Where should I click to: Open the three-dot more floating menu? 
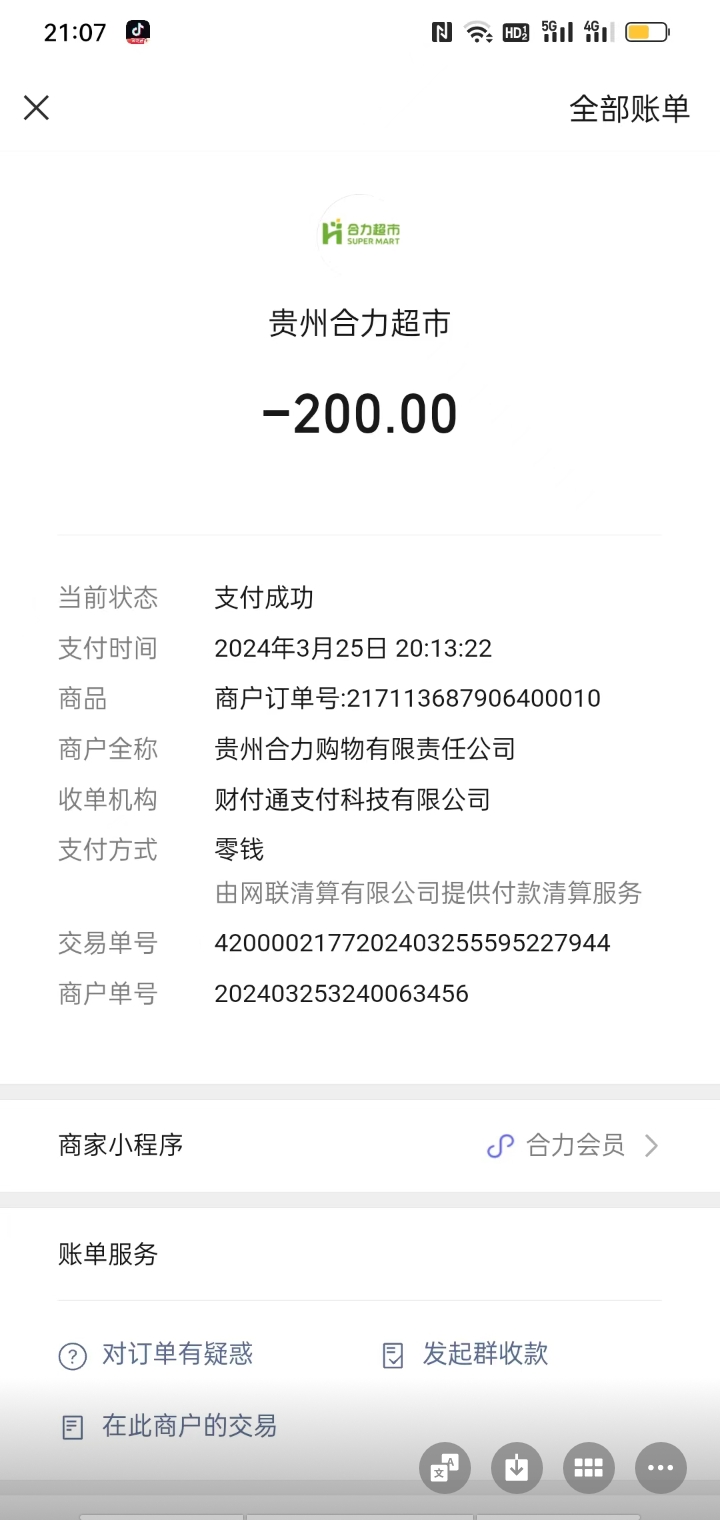(x=661, y=1468)
